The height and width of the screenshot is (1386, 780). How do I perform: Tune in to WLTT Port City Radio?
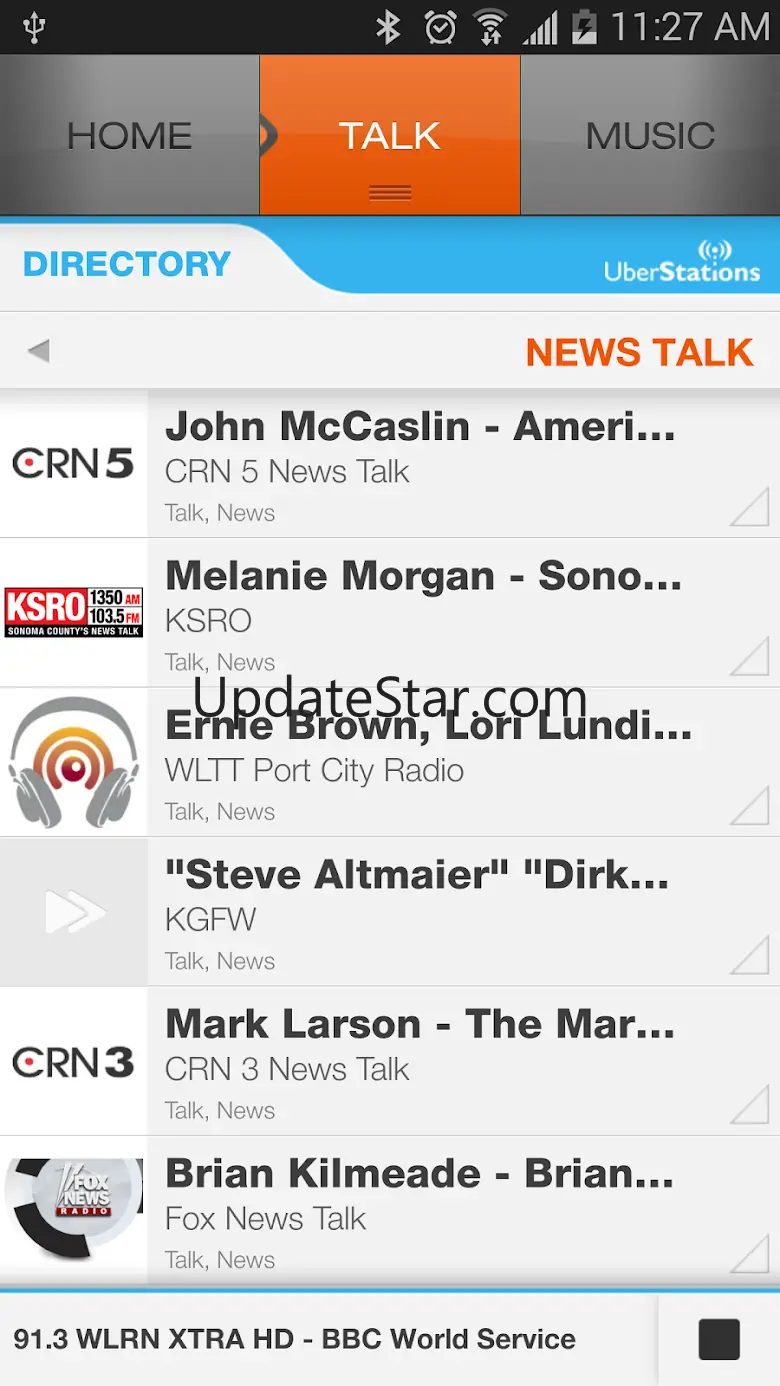[390, 762]
